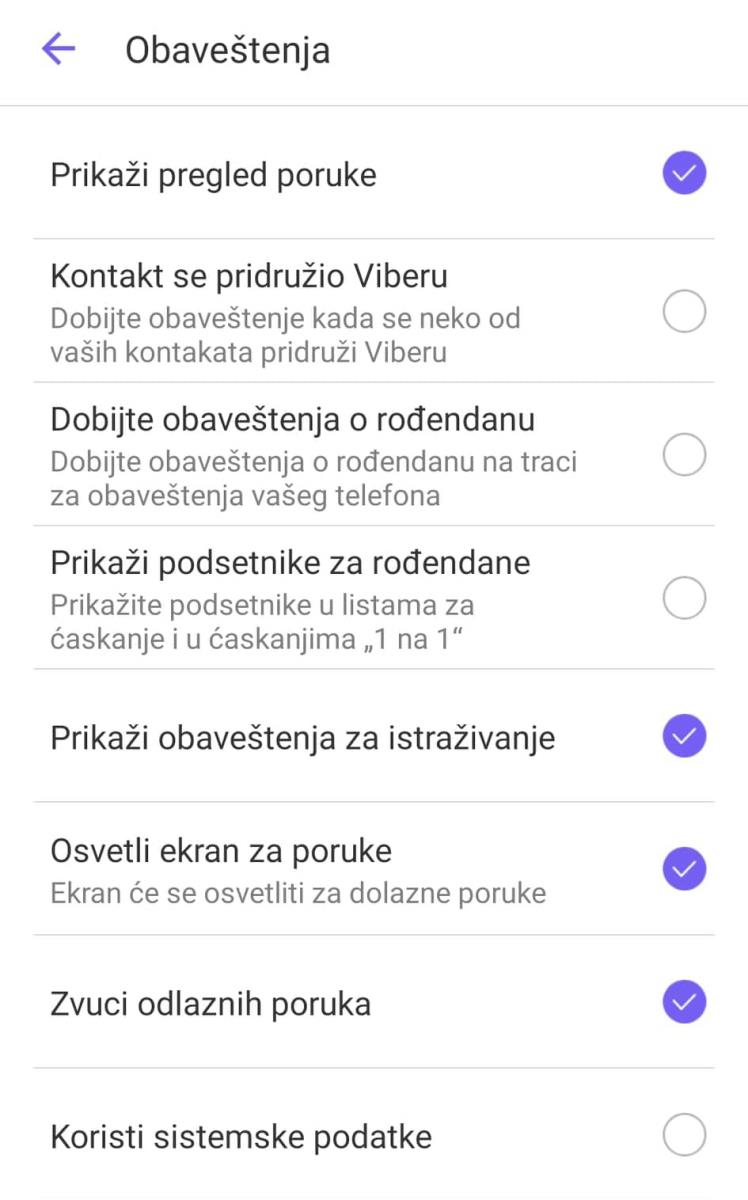Enable Kontakt se pridružio Viberu

pyautogui.click(x=684, y=313)
